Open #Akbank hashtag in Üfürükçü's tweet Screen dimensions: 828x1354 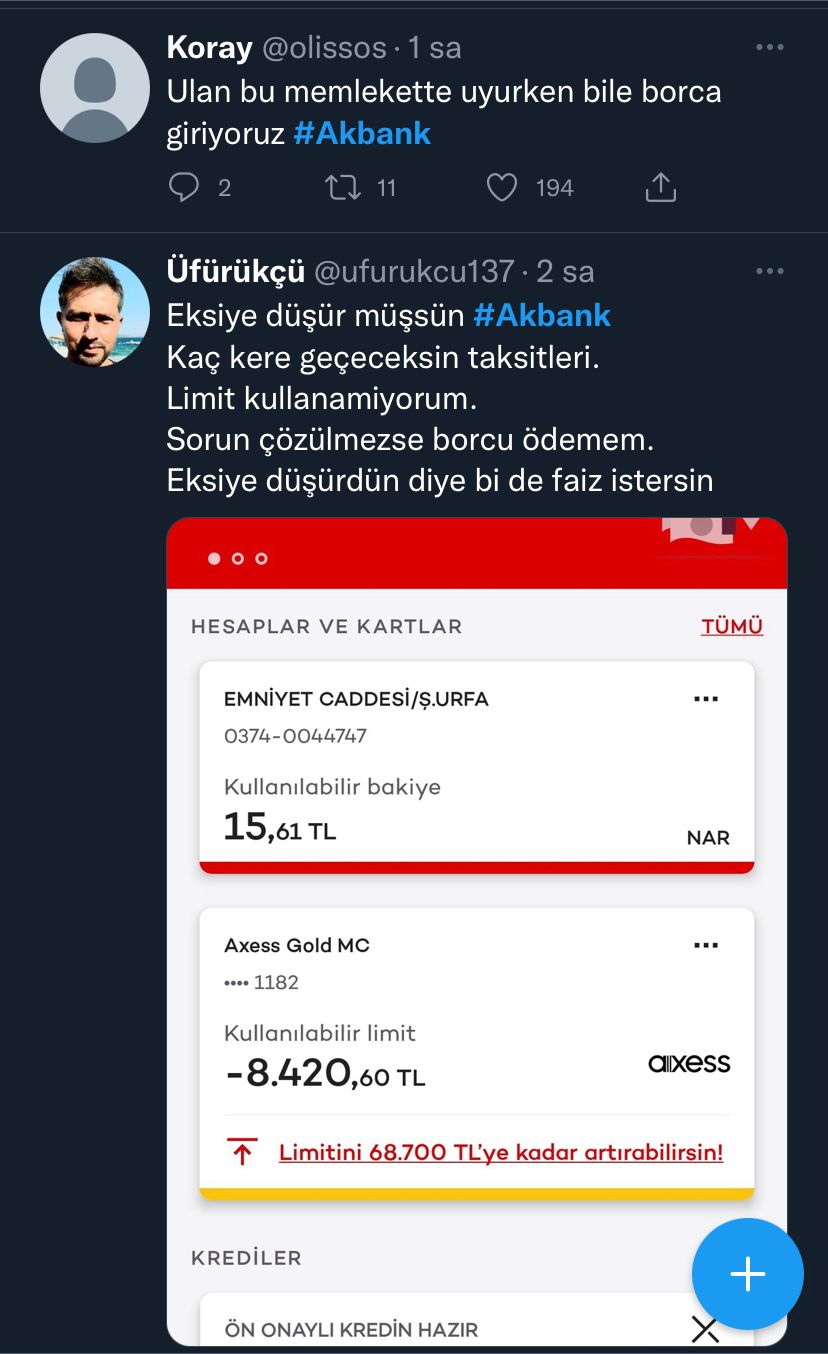(542, 316)
